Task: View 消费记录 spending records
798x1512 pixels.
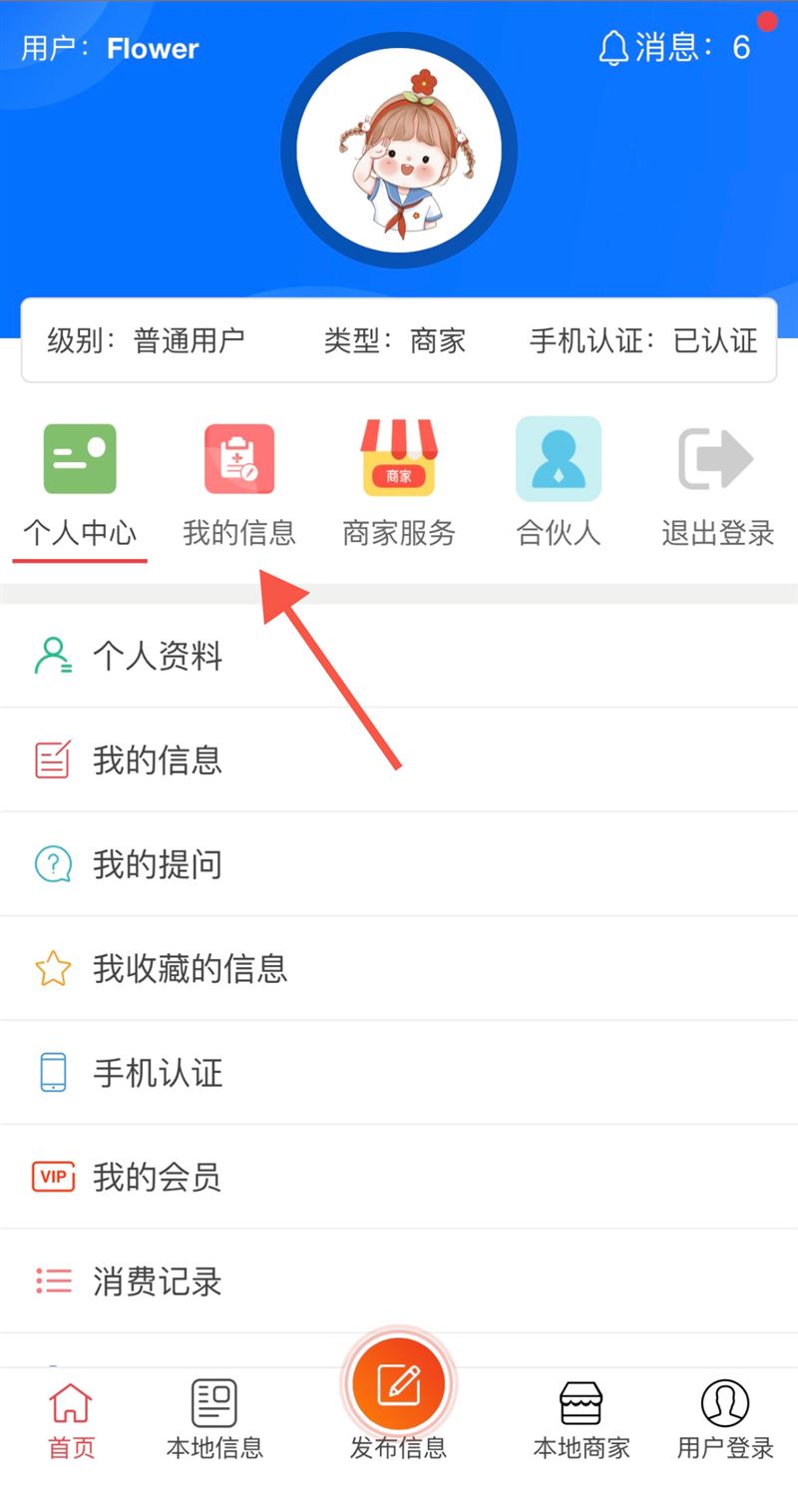Action: (399, 1280)
